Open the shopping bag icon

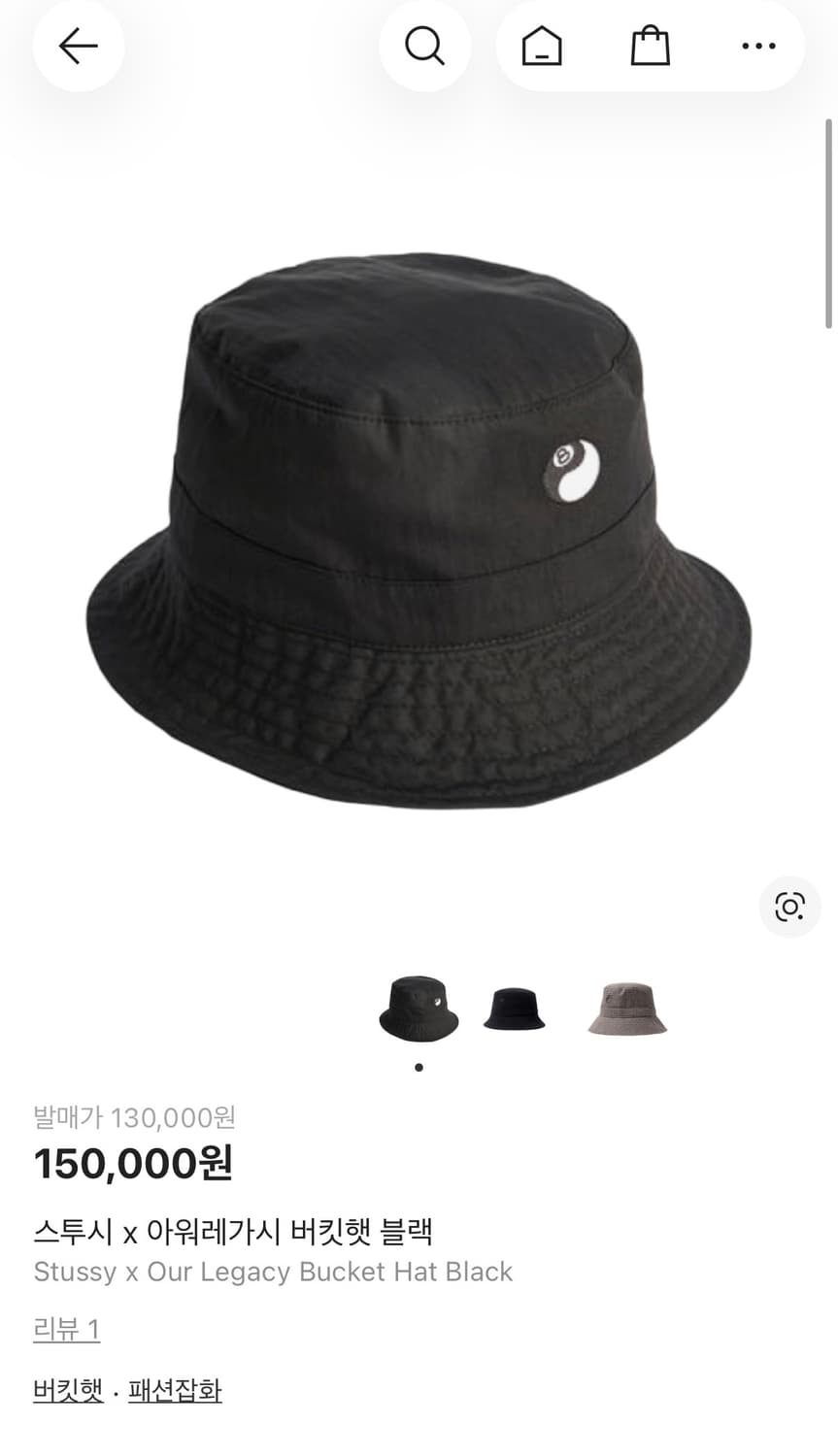click(x=651, y=46)
